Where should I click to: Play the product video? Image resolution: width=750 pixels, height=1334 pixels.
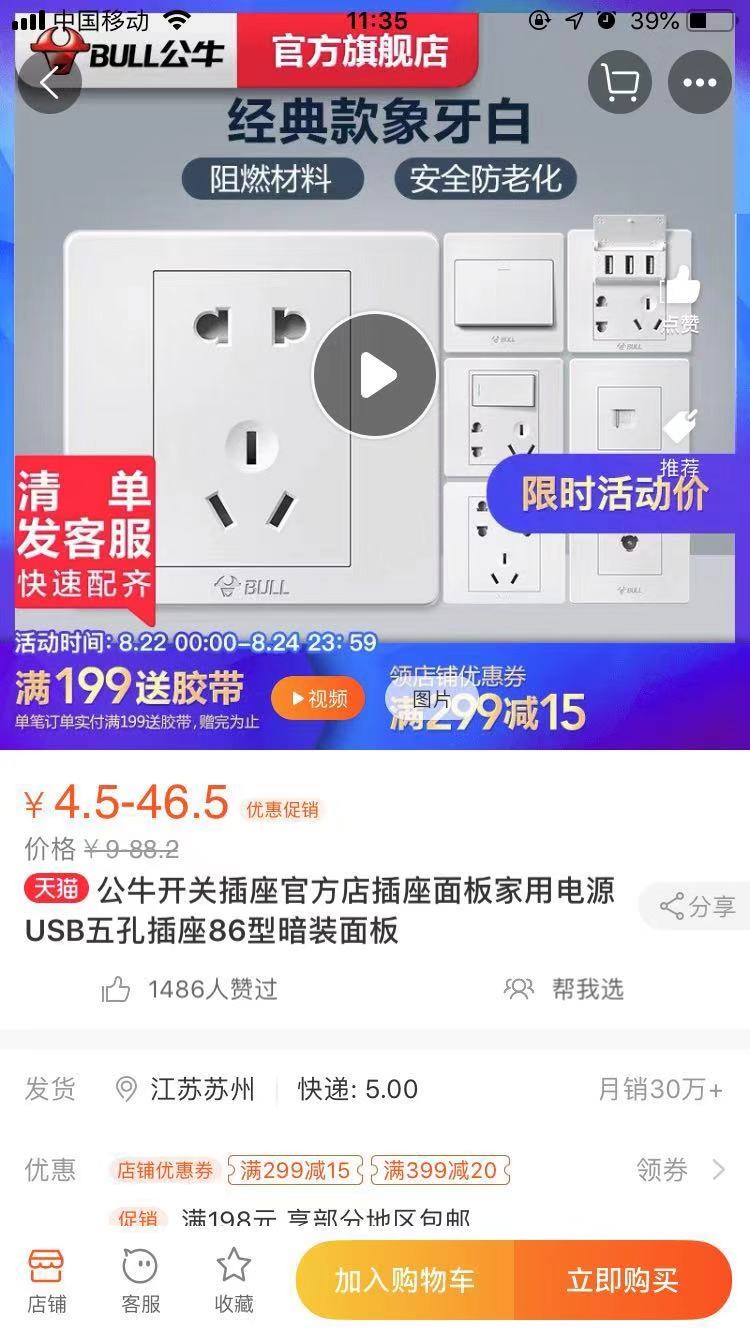(375, 375)
